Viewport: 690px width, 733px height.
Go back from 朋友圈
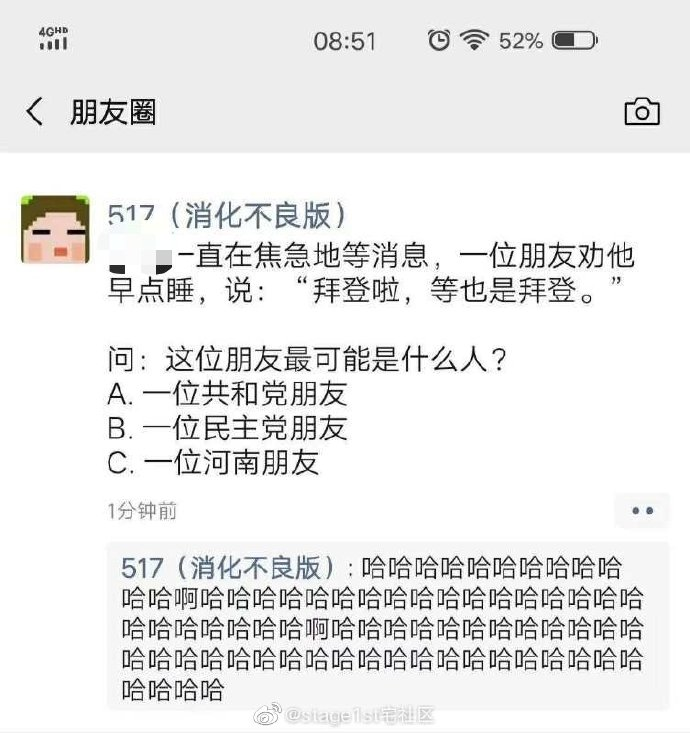point(35,112)
